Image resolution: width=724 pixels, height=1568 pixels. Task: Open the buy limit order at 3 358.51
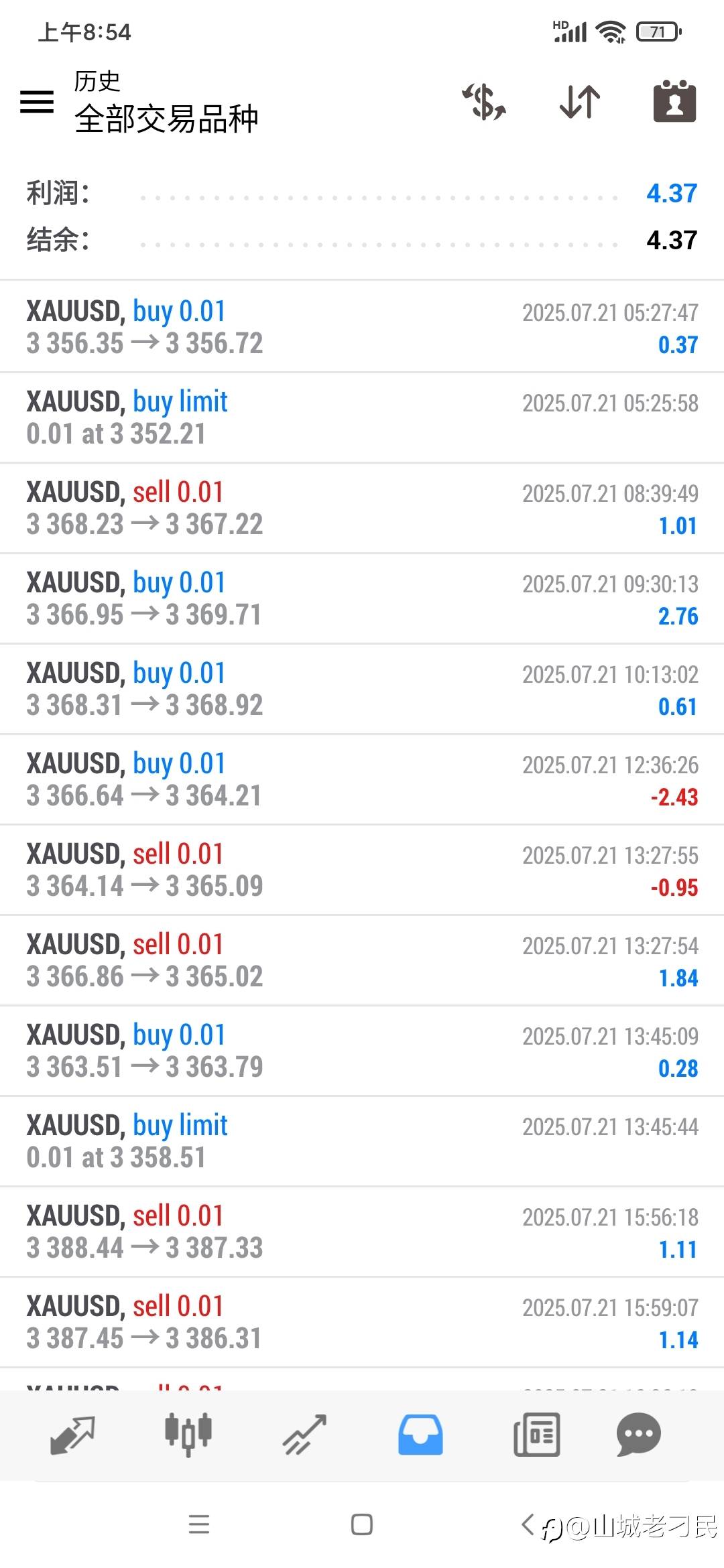click(362, 1141)
